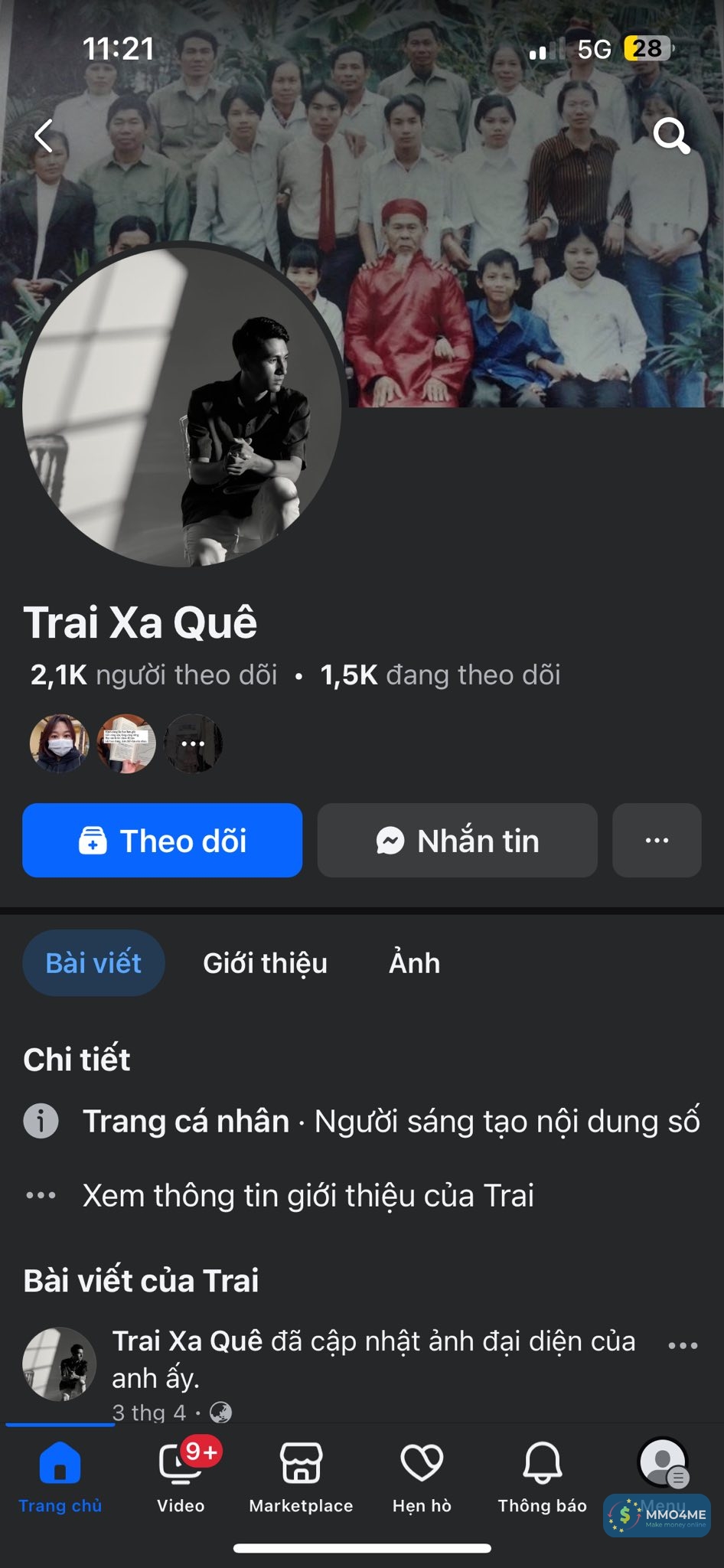This screenshot has width=724, height=1568.
Task: Open search on this profile
Action: coord(671,136)
